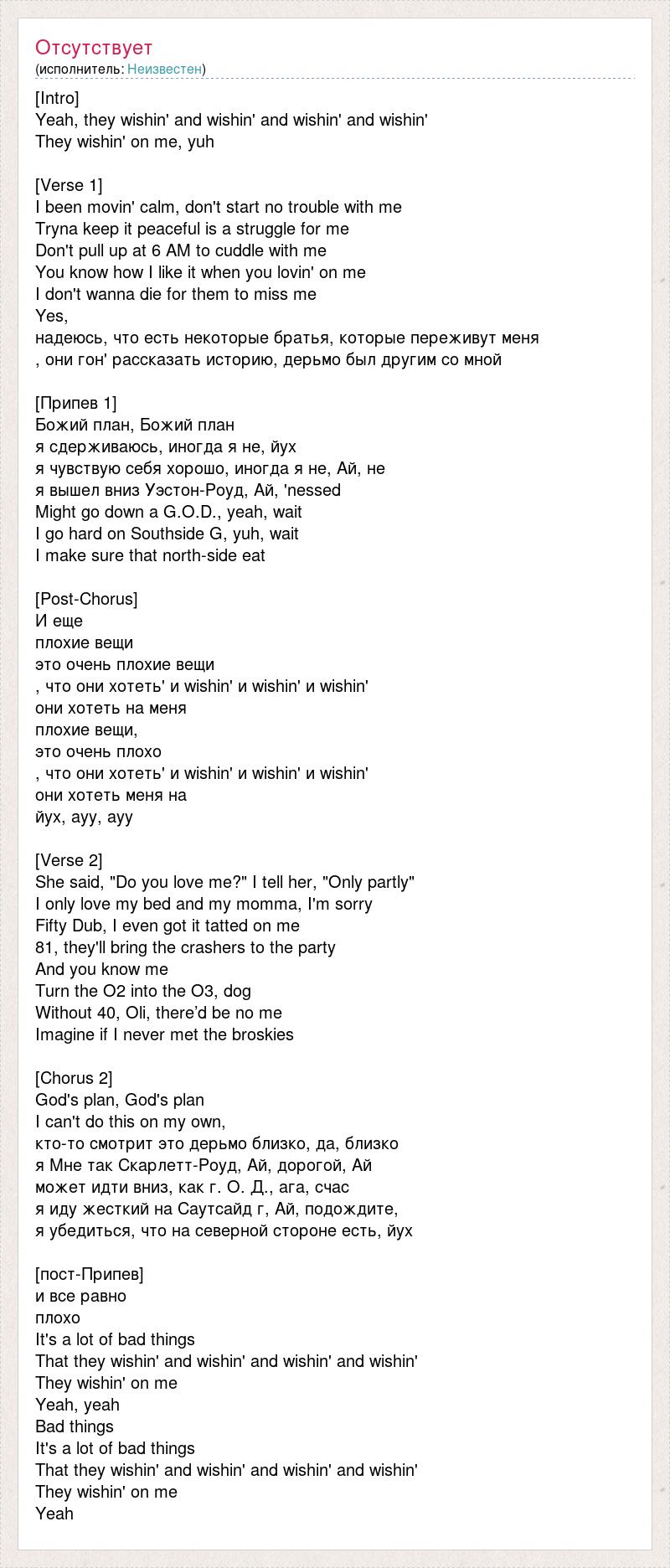Open the artist link Неизвестен
This screenshot has width=670, height=1568.
(x=164, y=69)
